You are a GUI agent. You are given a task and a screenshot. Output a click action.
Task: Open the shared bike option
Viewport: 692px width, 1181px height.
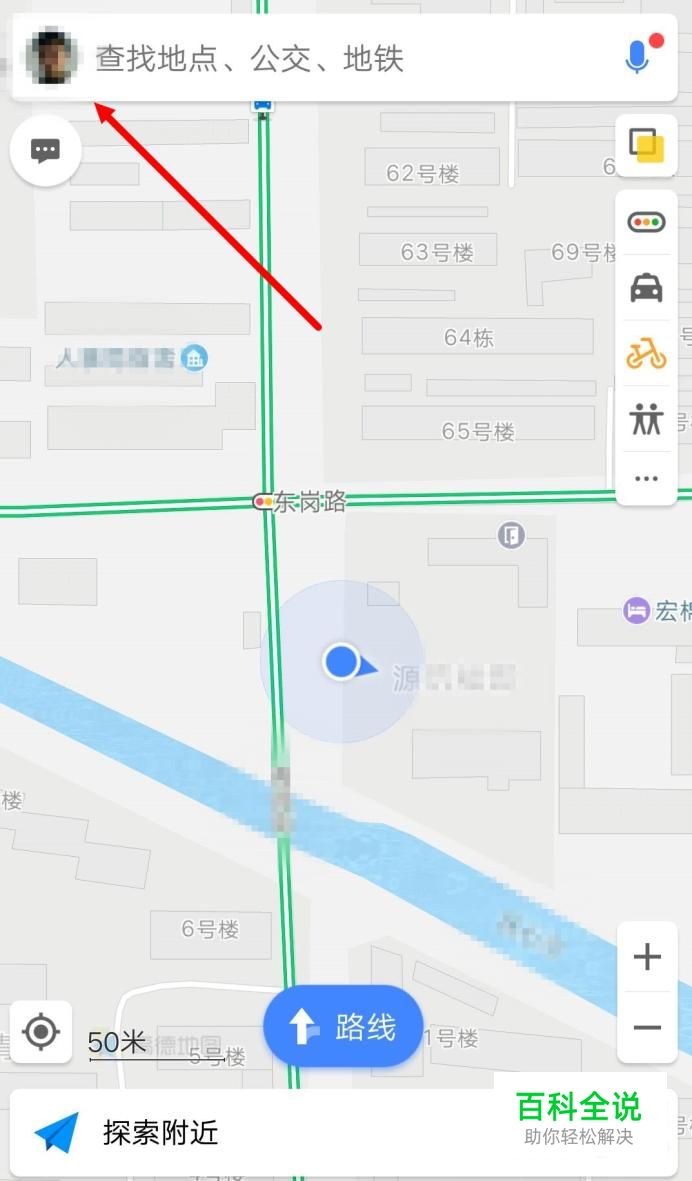pyautogui.click(x=646, y=353)
